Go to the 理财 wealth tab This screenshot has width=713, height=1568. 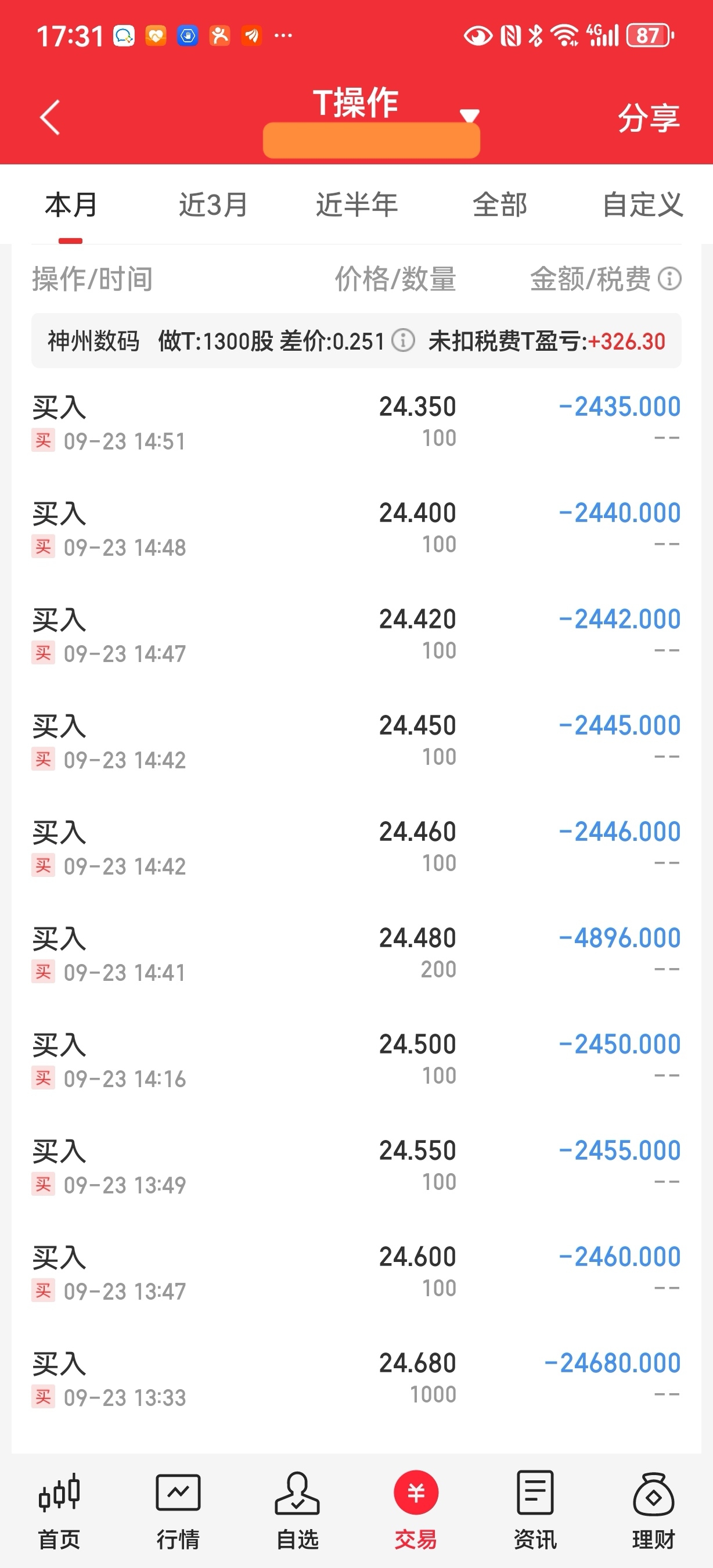[653, 1511]
